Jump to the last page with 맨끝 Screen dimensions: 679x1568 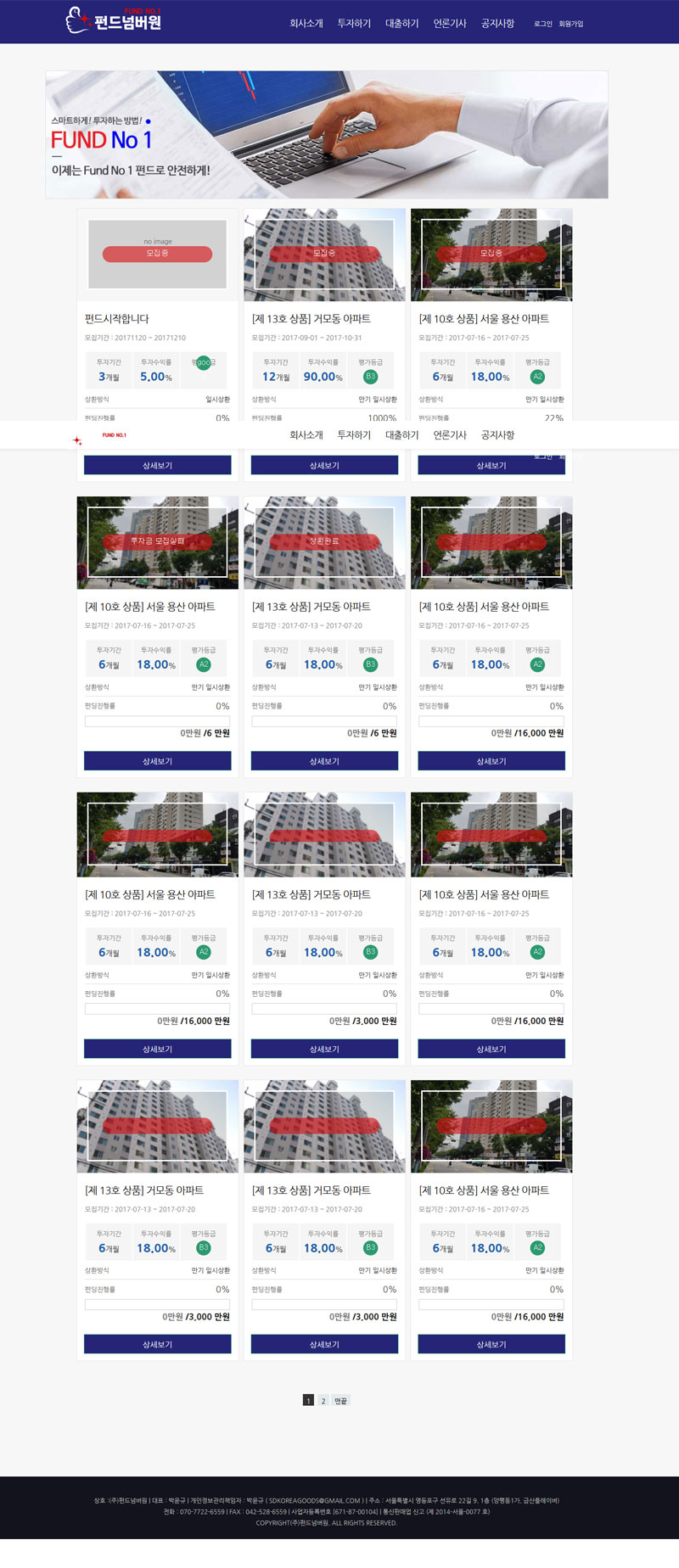(x=340, y=1400)
